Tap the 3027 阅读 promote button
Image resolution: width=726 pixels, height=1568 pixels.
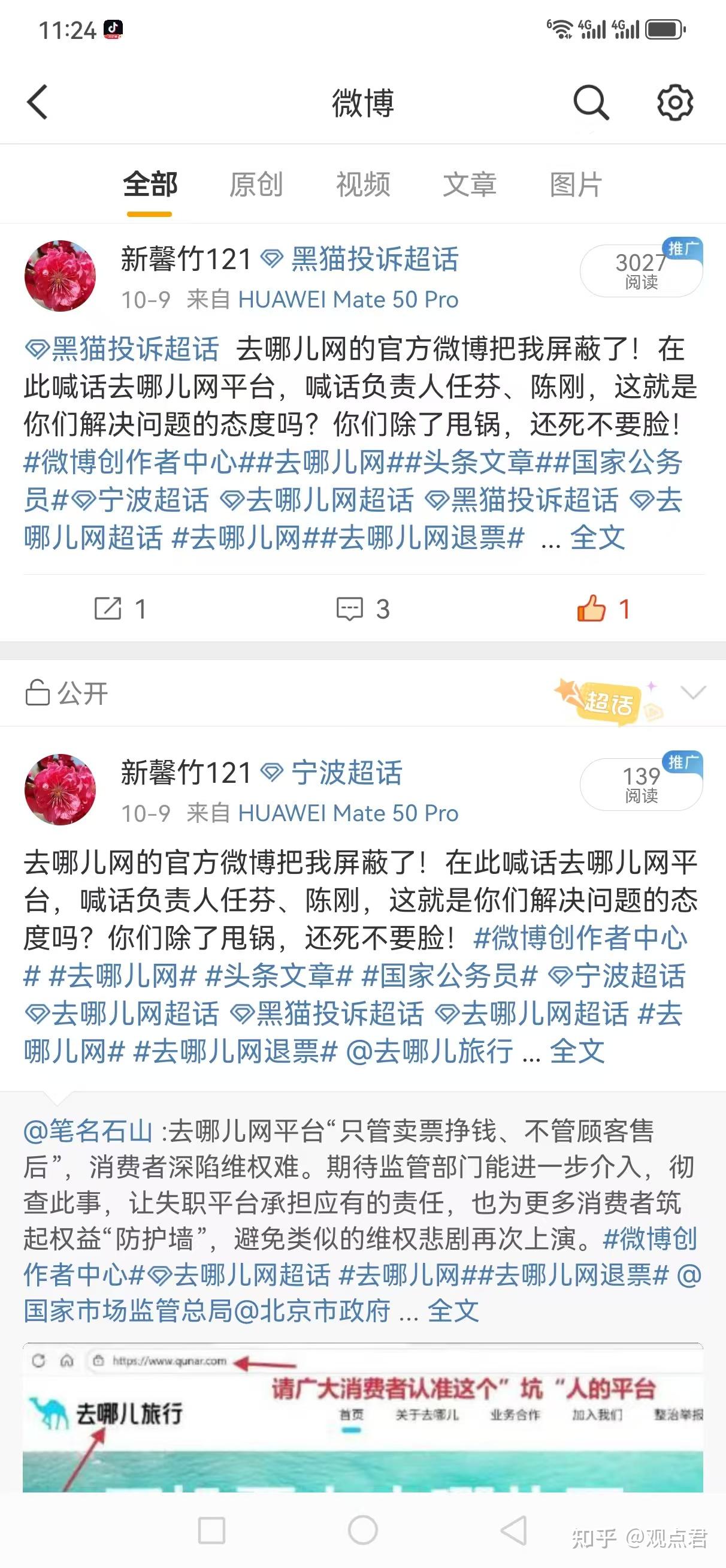641,271
